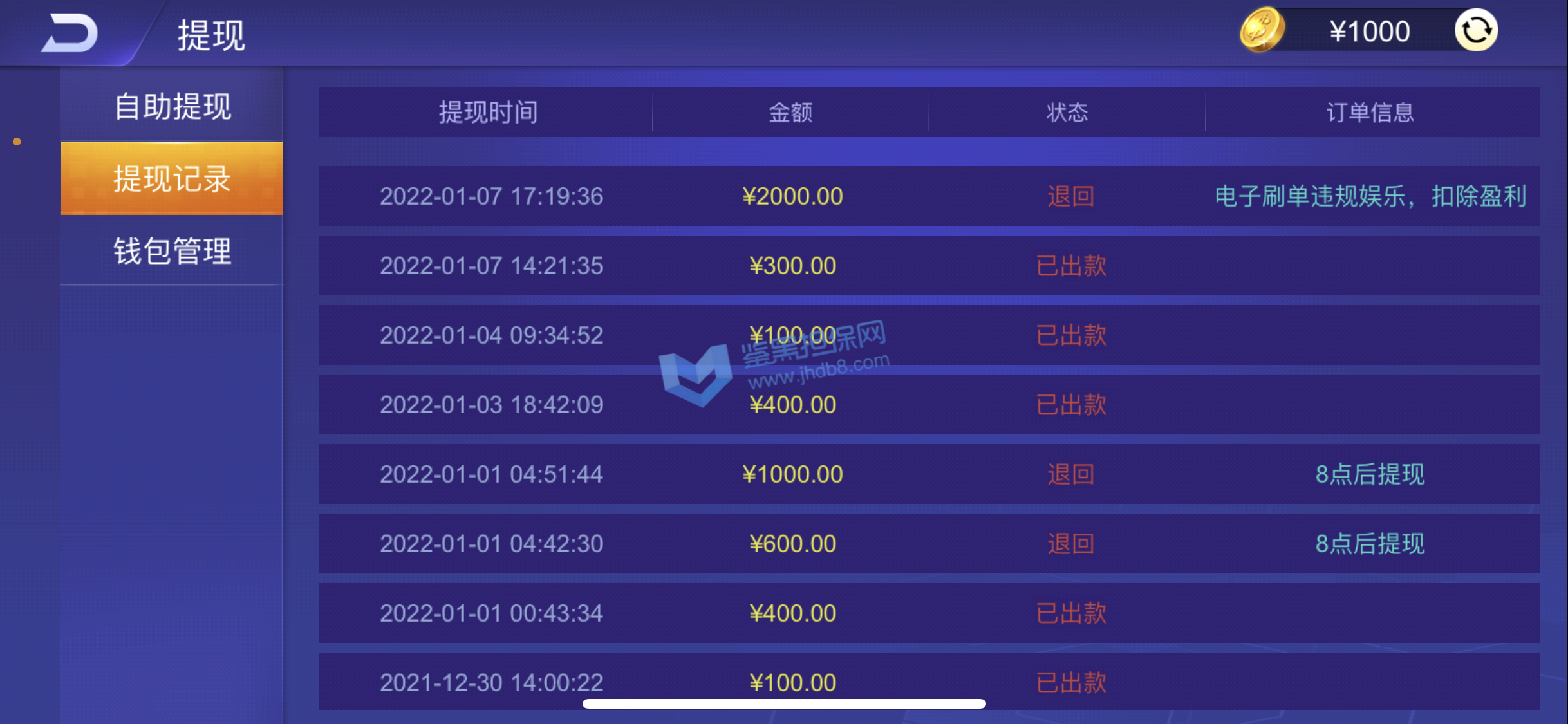Select the 提现记录 tab
Image resolution: width=1568 pixels, height=724 pixels.
click(x=172, y=178)
